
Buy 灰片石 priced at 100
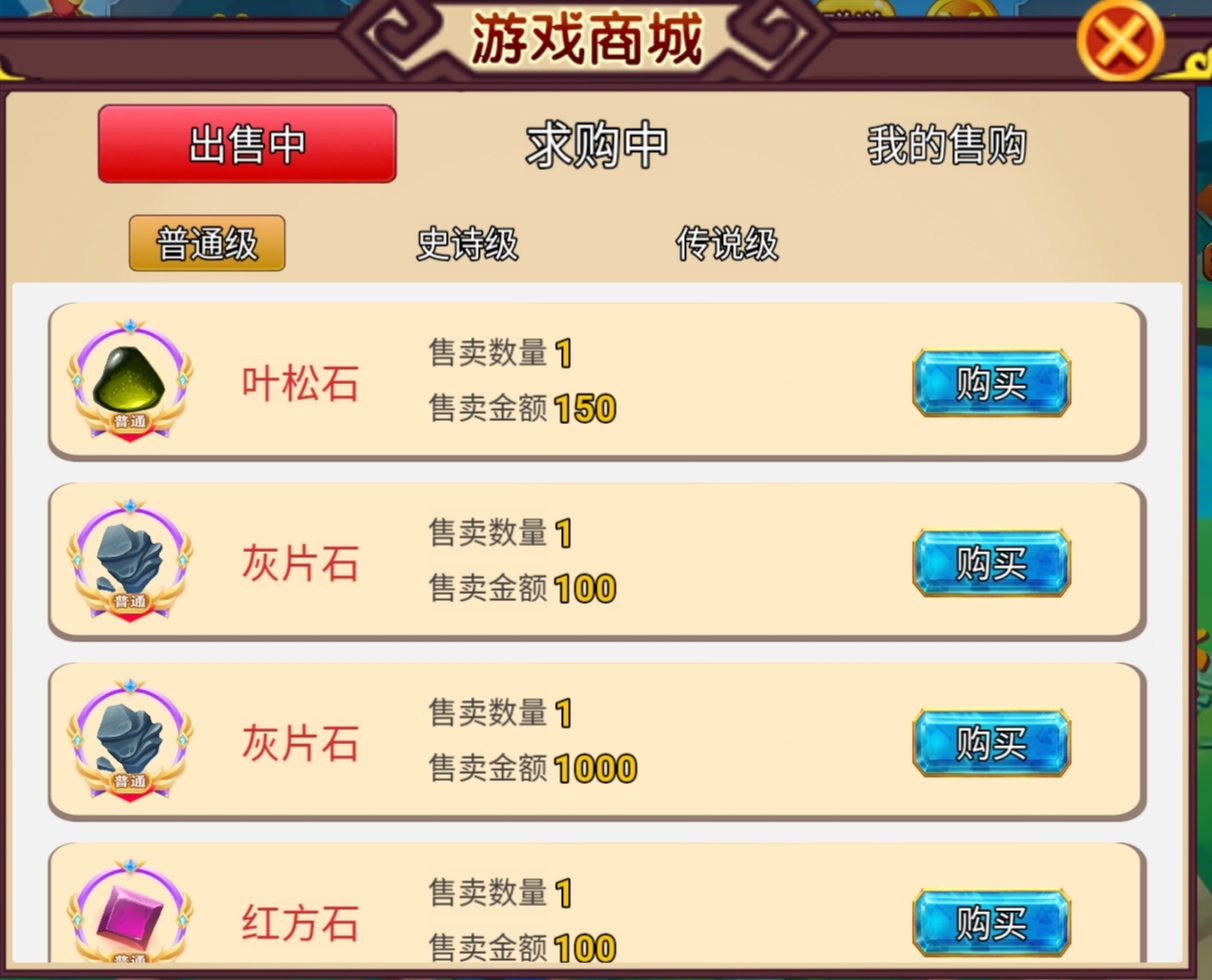[x=991, y=563]
